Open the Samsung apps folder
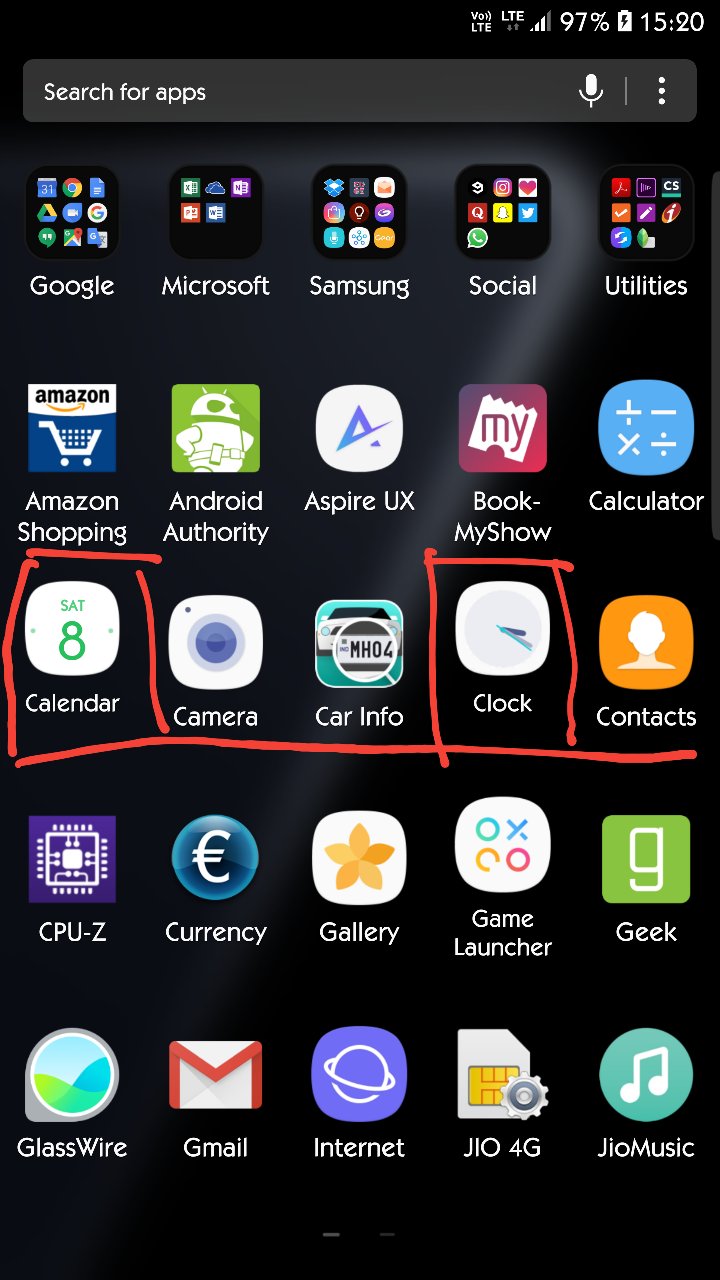Screen dimensions: 720x1280 click(359, 212)
